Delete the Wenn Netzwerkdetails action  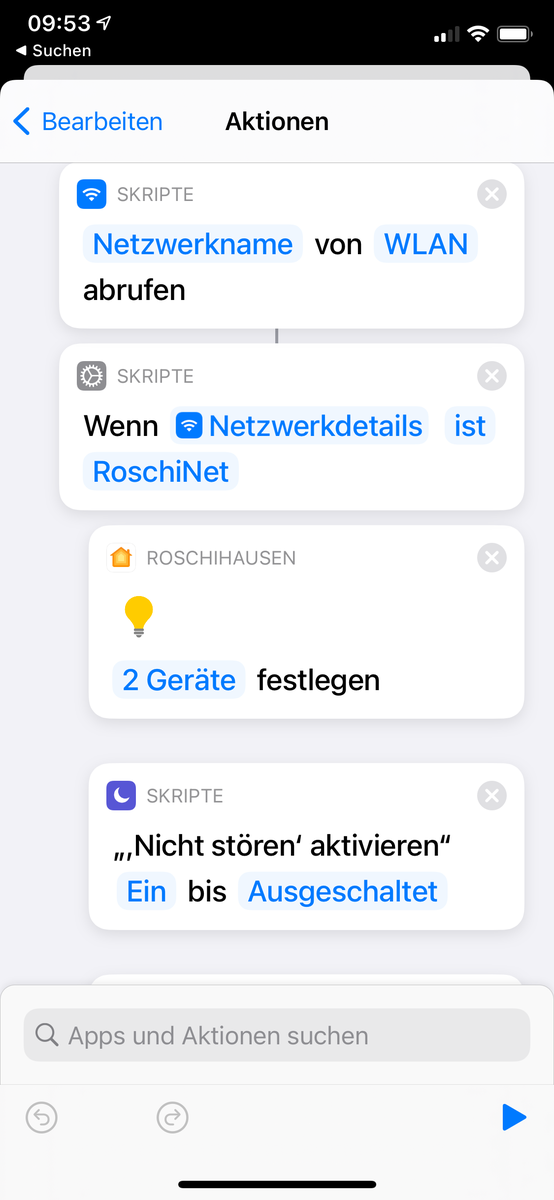(x=491, y=376)
